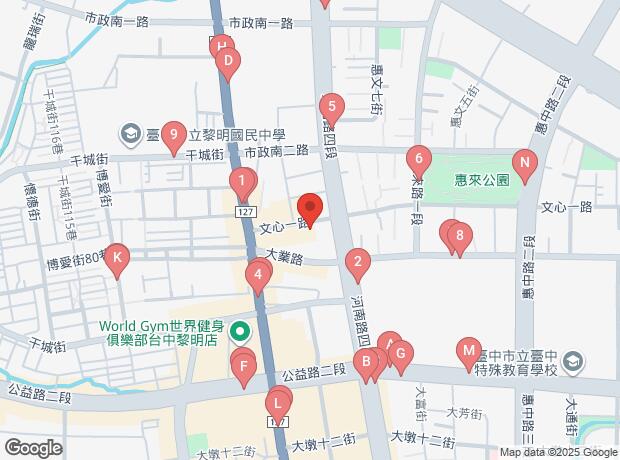Tap map pin number 9
This screenshot has height=460, width=620.
coord(174,134)
